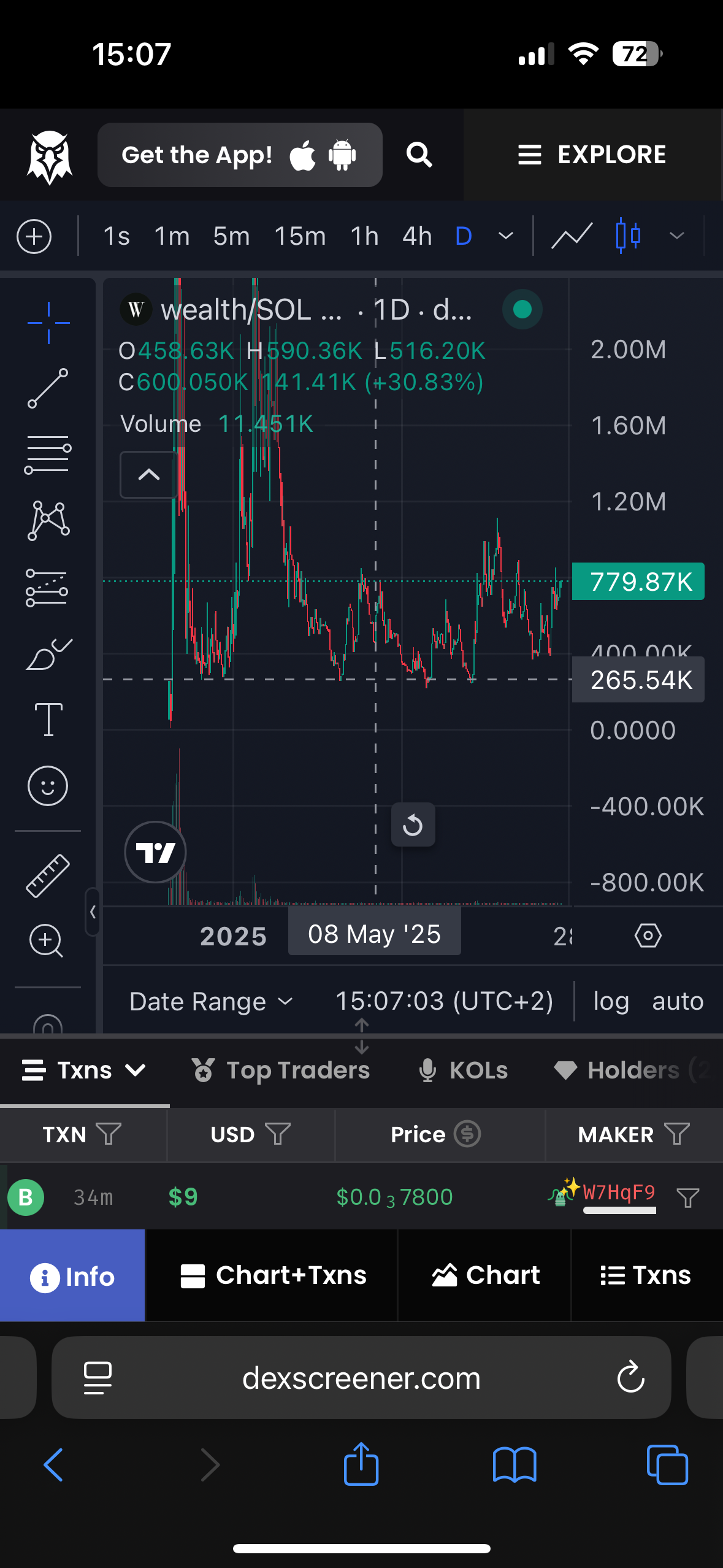This screenshot has height=1568, width=723.
Task: Reload the dexscreener.com page
Action: [x=630, y=1378]
